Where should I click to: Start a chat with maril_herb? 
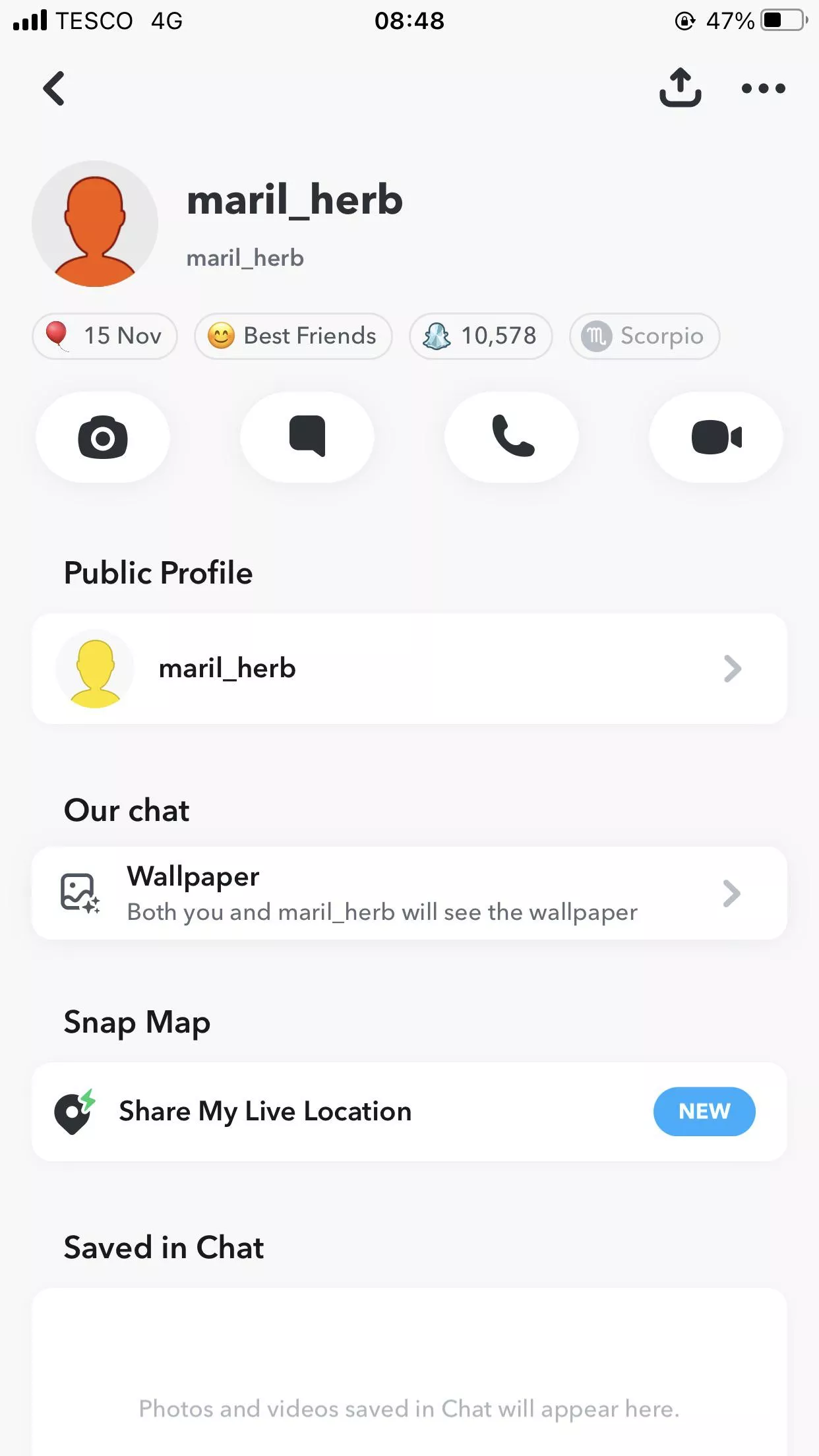click(307, 437)
